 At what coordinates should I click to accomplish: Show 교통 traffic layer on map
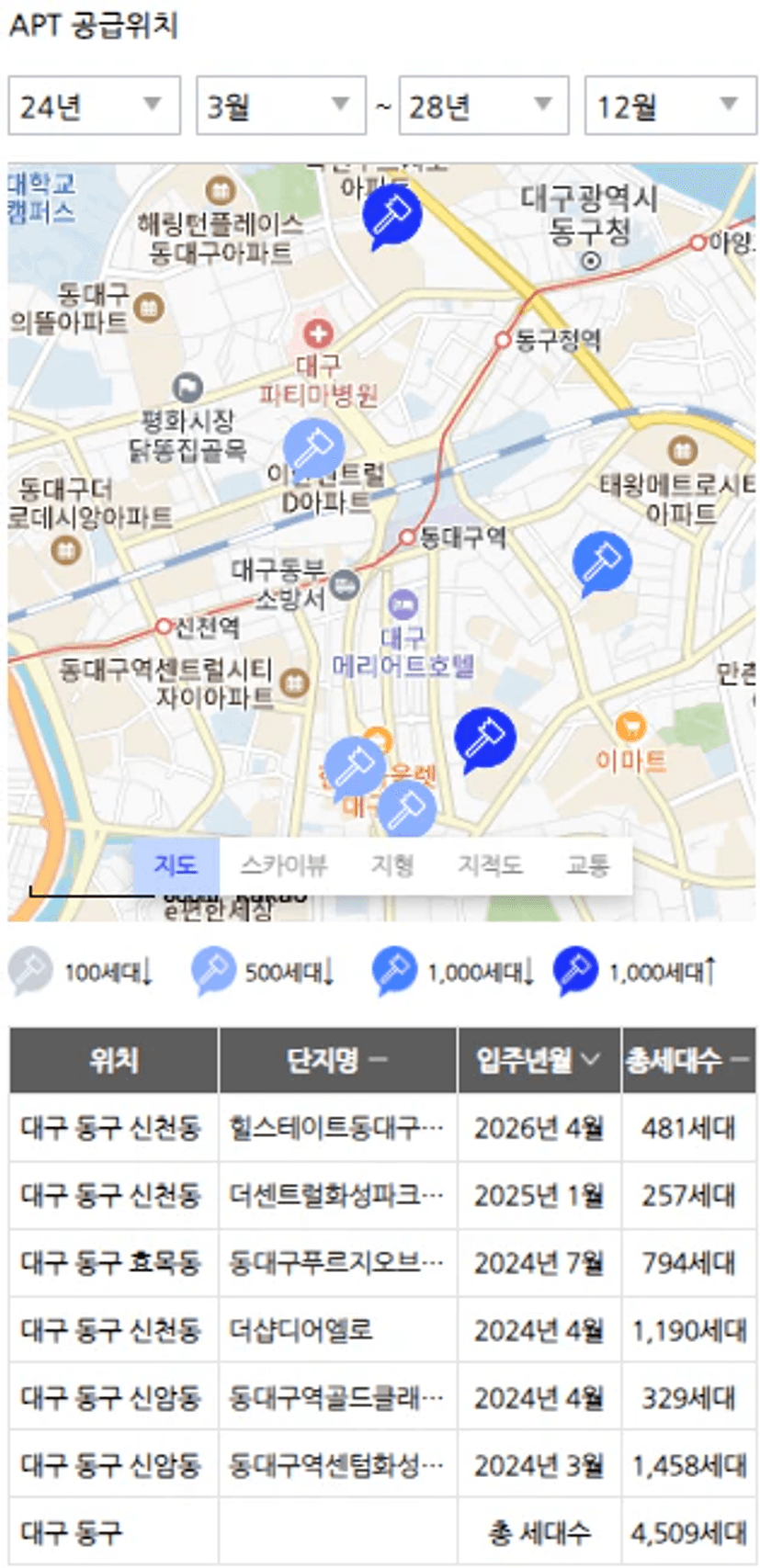tap(587, 865)
